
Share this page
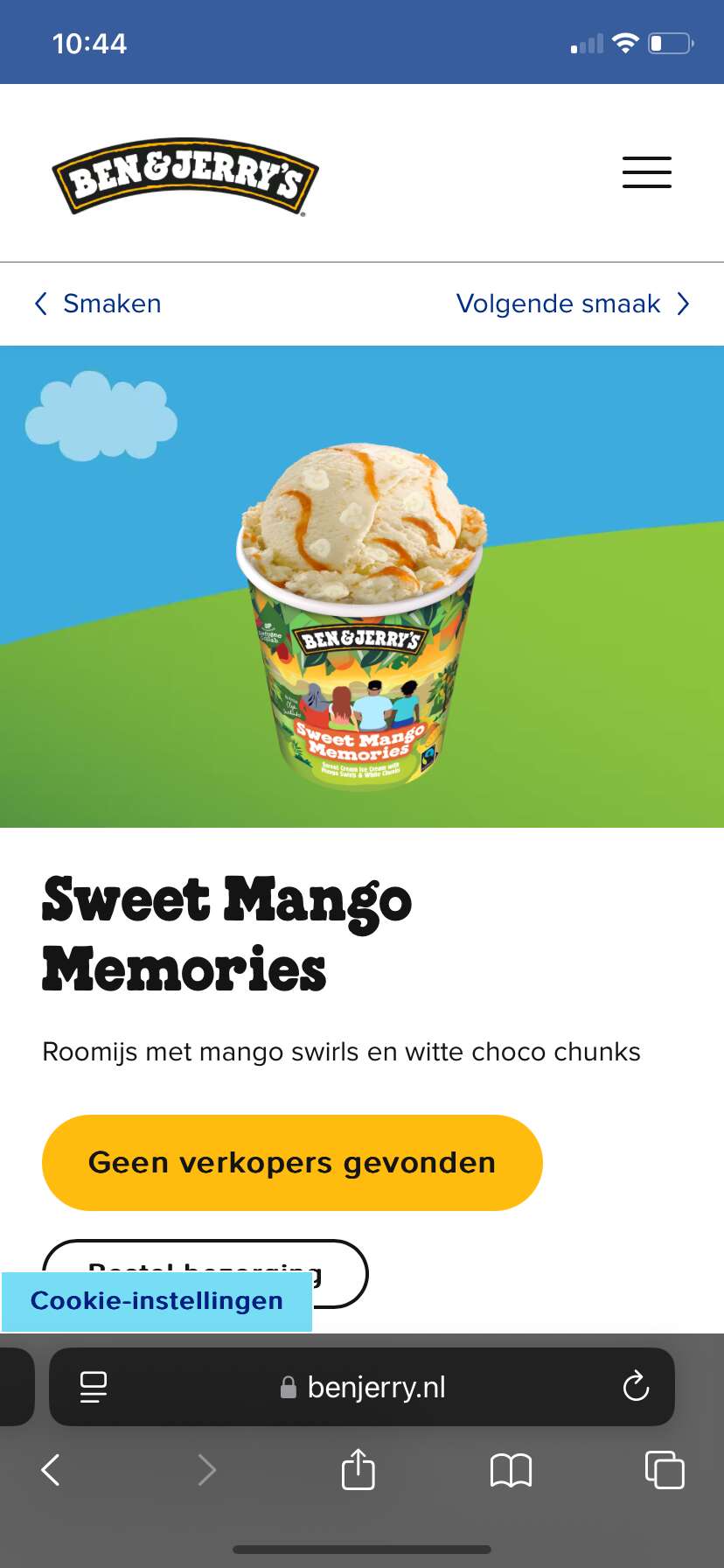[358, 1468]
